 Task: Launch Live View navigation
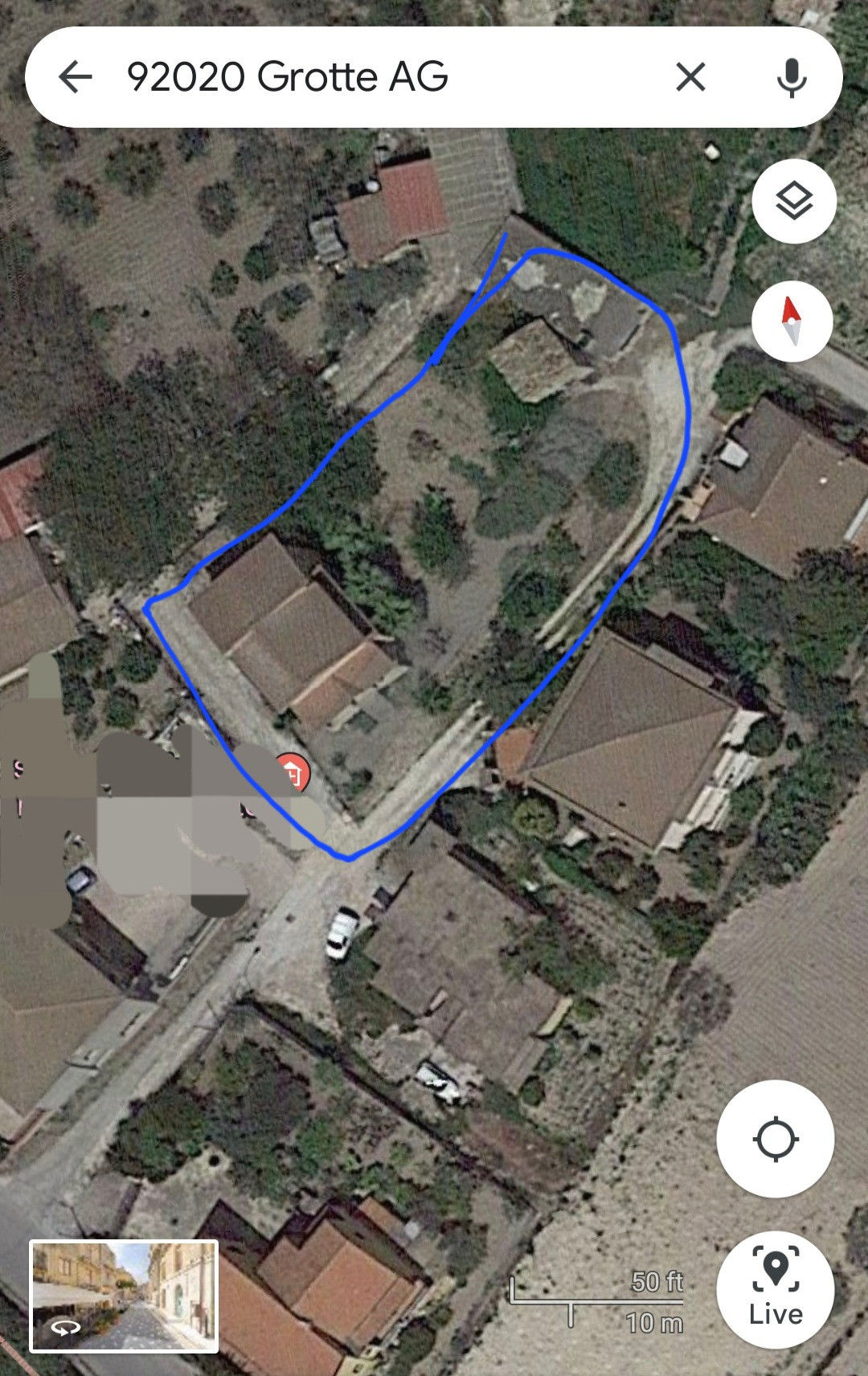(775, 1288)
